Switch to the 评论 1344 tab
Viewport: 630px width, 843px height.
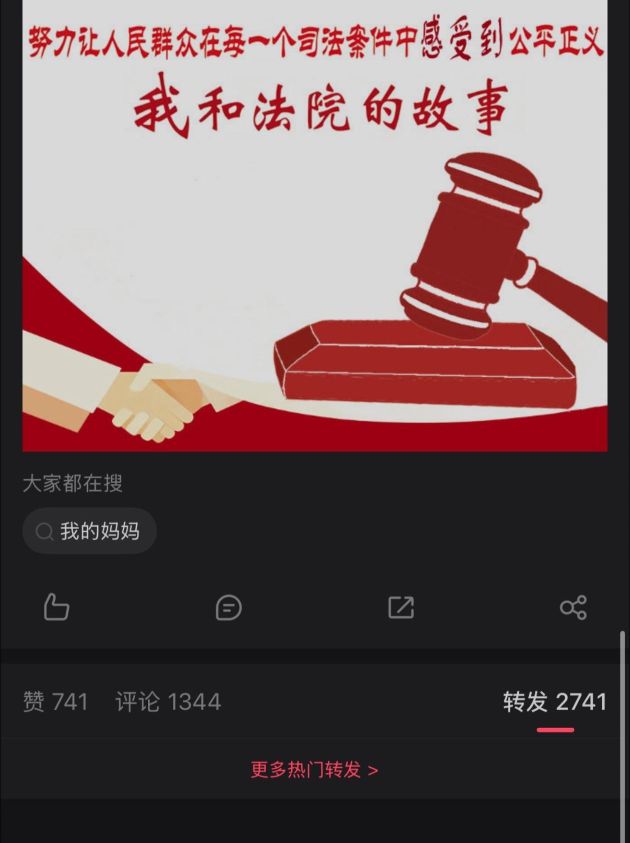[168, 702]
